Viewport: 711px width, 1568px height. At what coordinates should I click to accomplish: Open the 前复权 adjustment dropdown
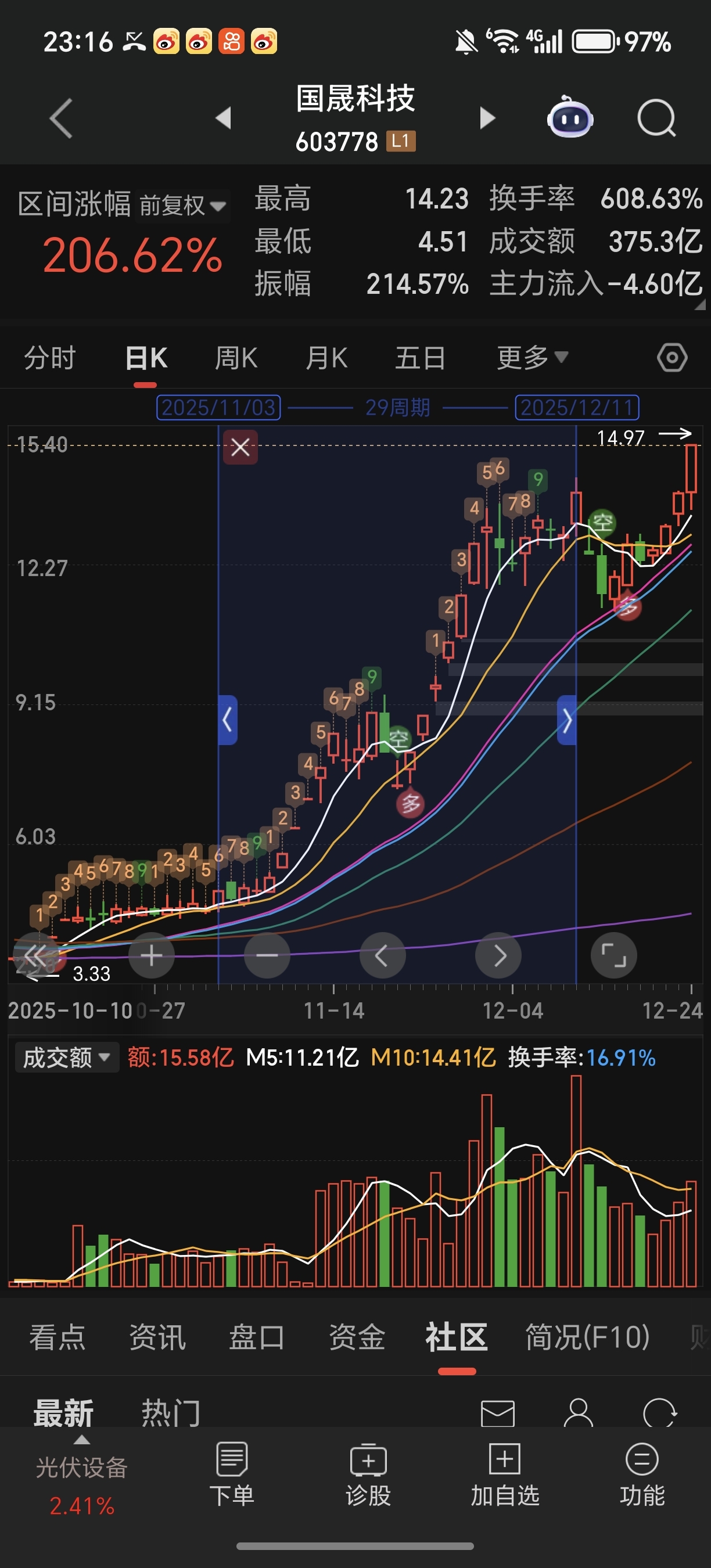(182, 206)
